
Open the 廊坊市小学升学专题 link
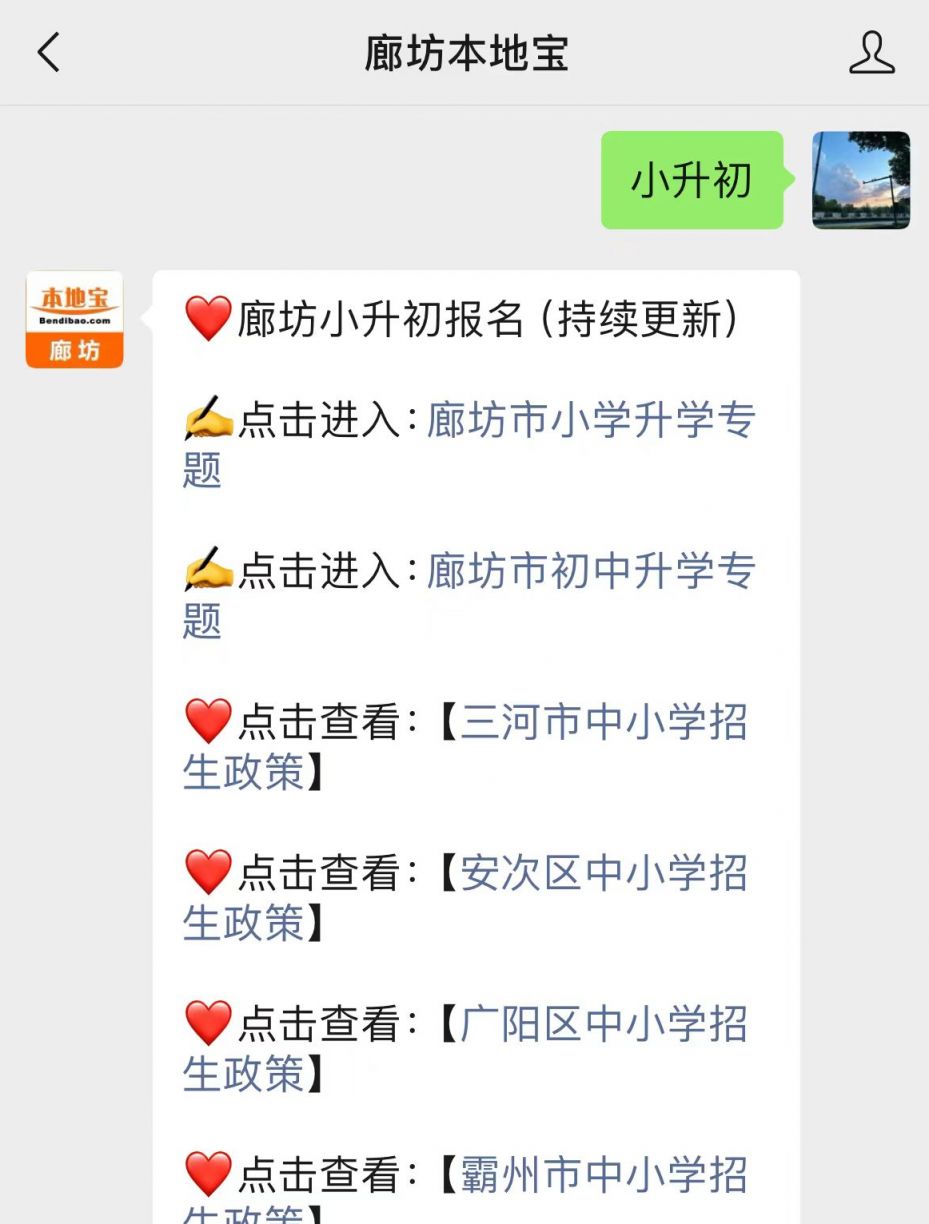tap(590, 420)
